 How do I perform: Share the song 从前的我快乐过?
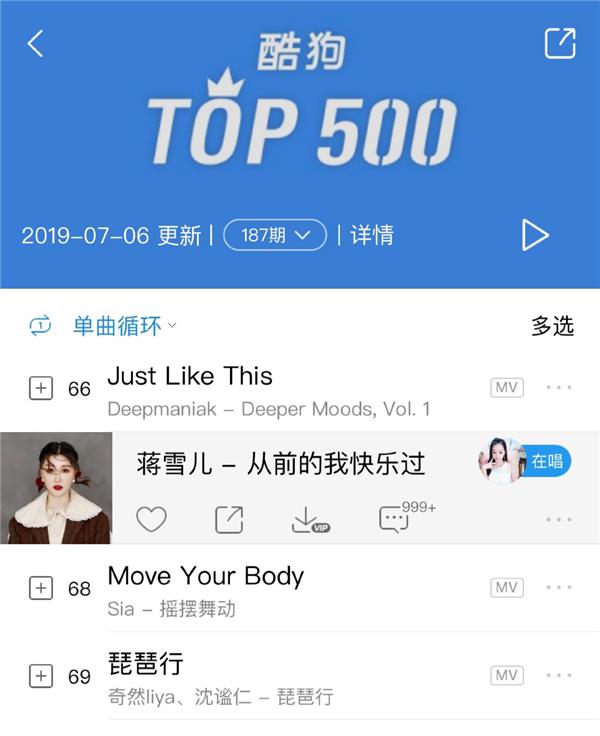(x=229, y=519)
